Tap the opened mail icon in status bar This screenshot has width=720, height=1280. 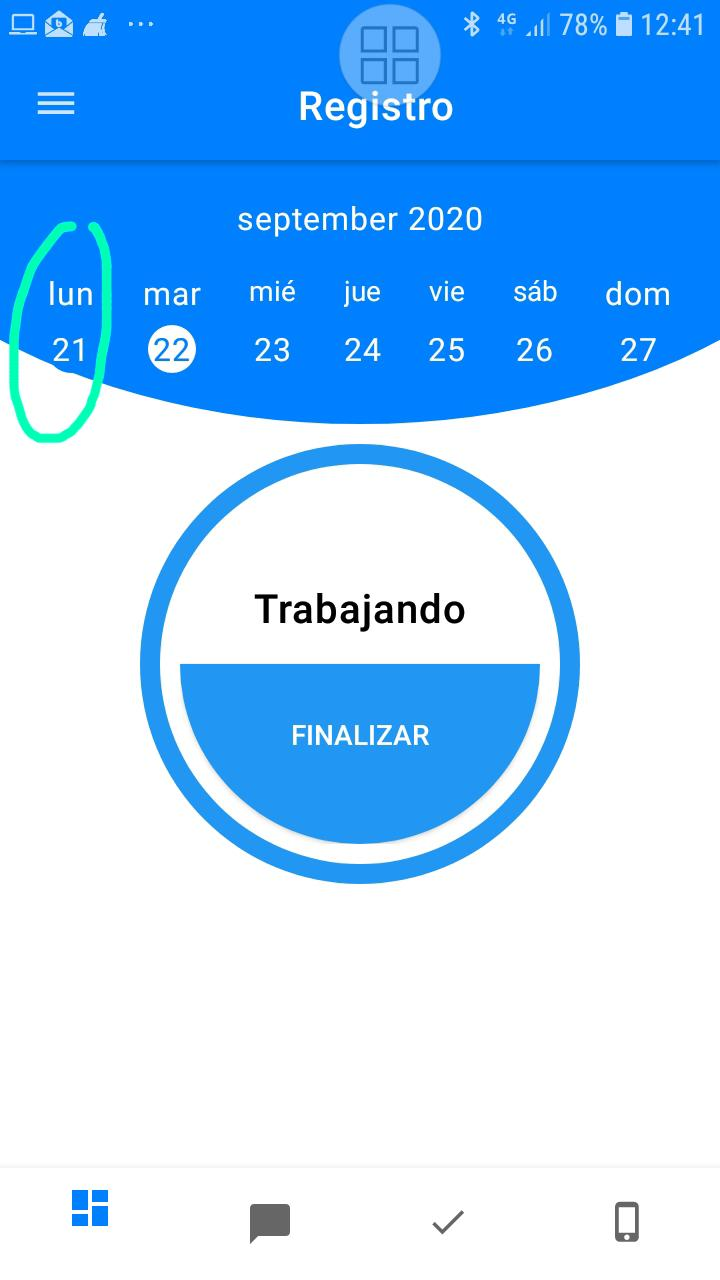coord(60,22)
